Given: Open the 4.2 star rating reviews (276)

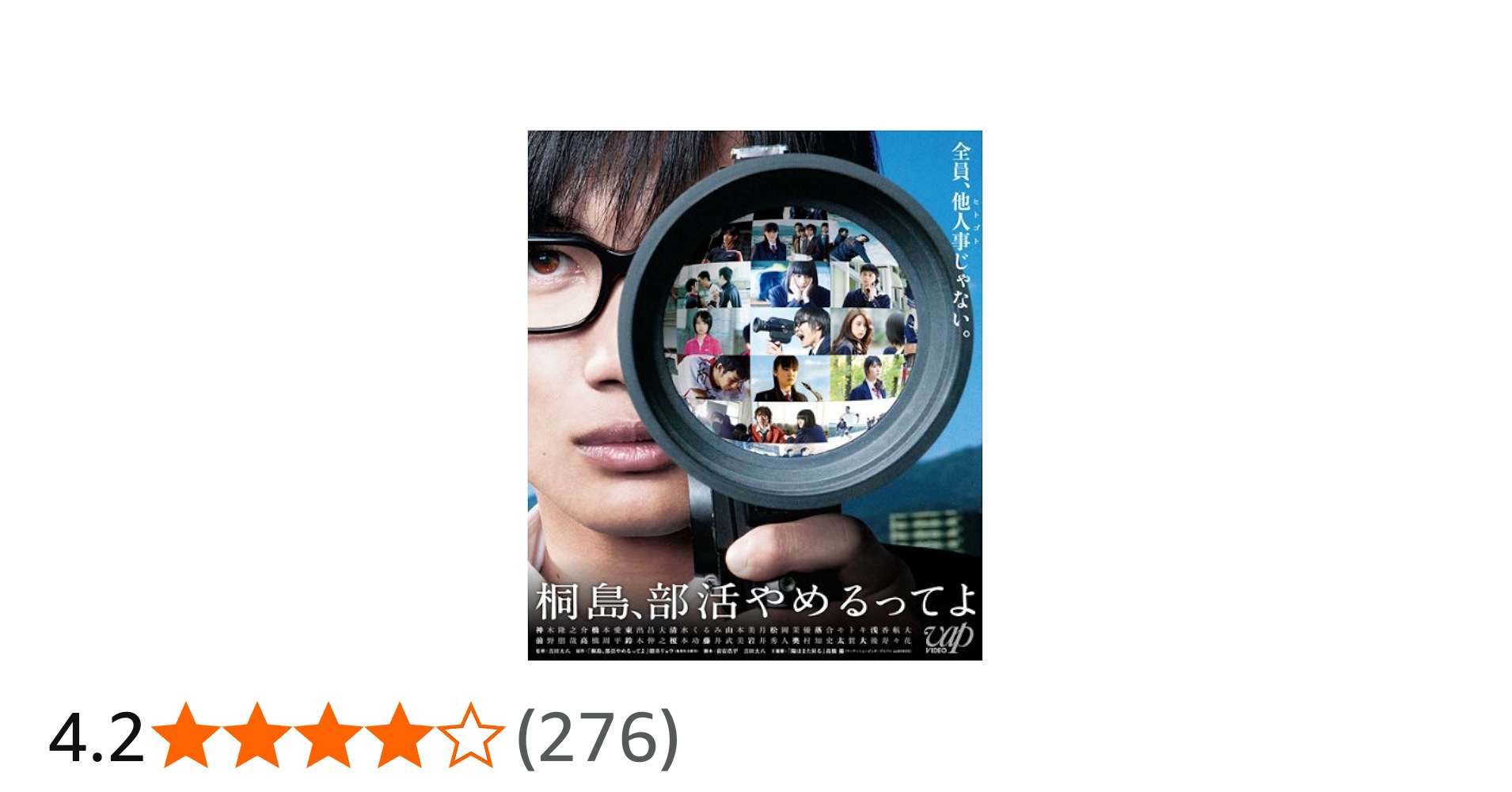Looking at the screenshot, I should (x=364, y=737).
